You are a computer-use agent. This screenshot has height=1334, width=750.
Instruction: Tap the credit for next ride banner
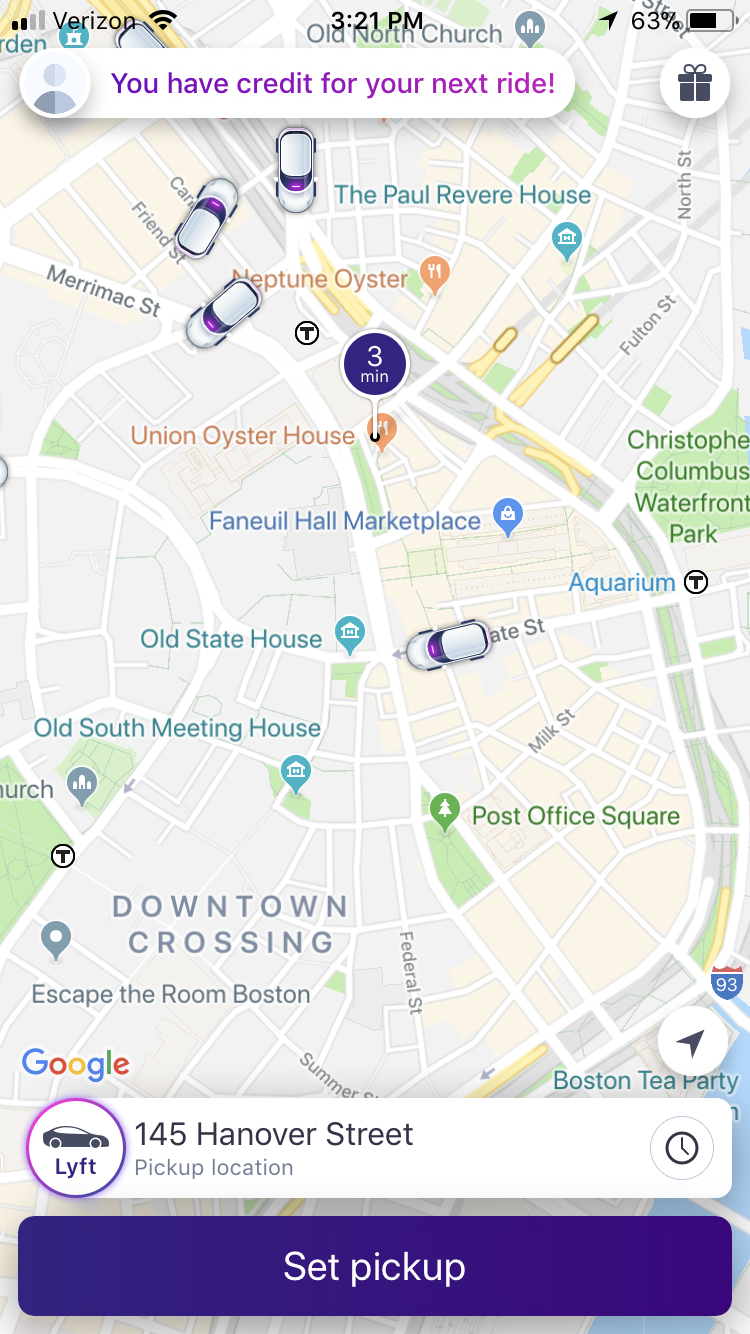(x=332, y=84)
